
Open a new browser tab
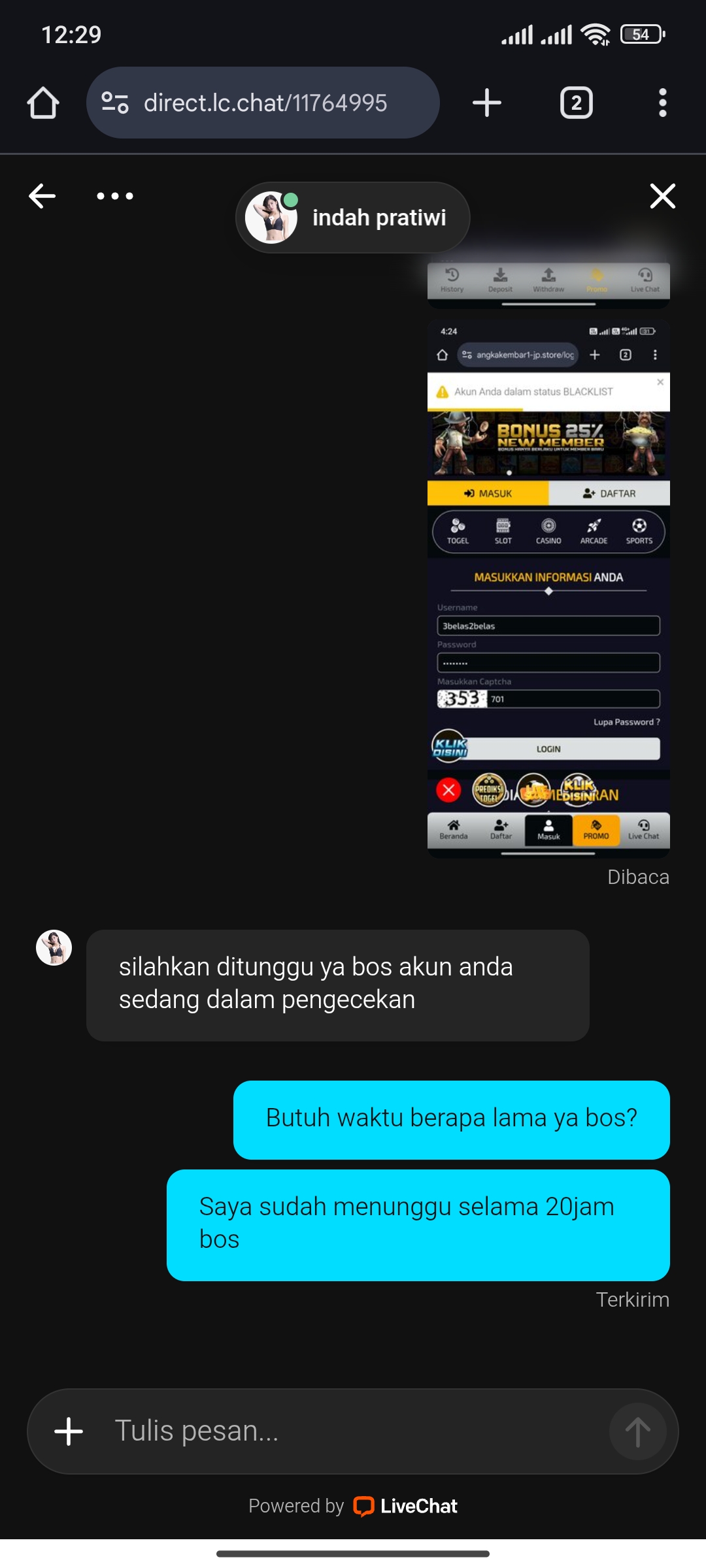pyautogui.click(x=487, y=103)
